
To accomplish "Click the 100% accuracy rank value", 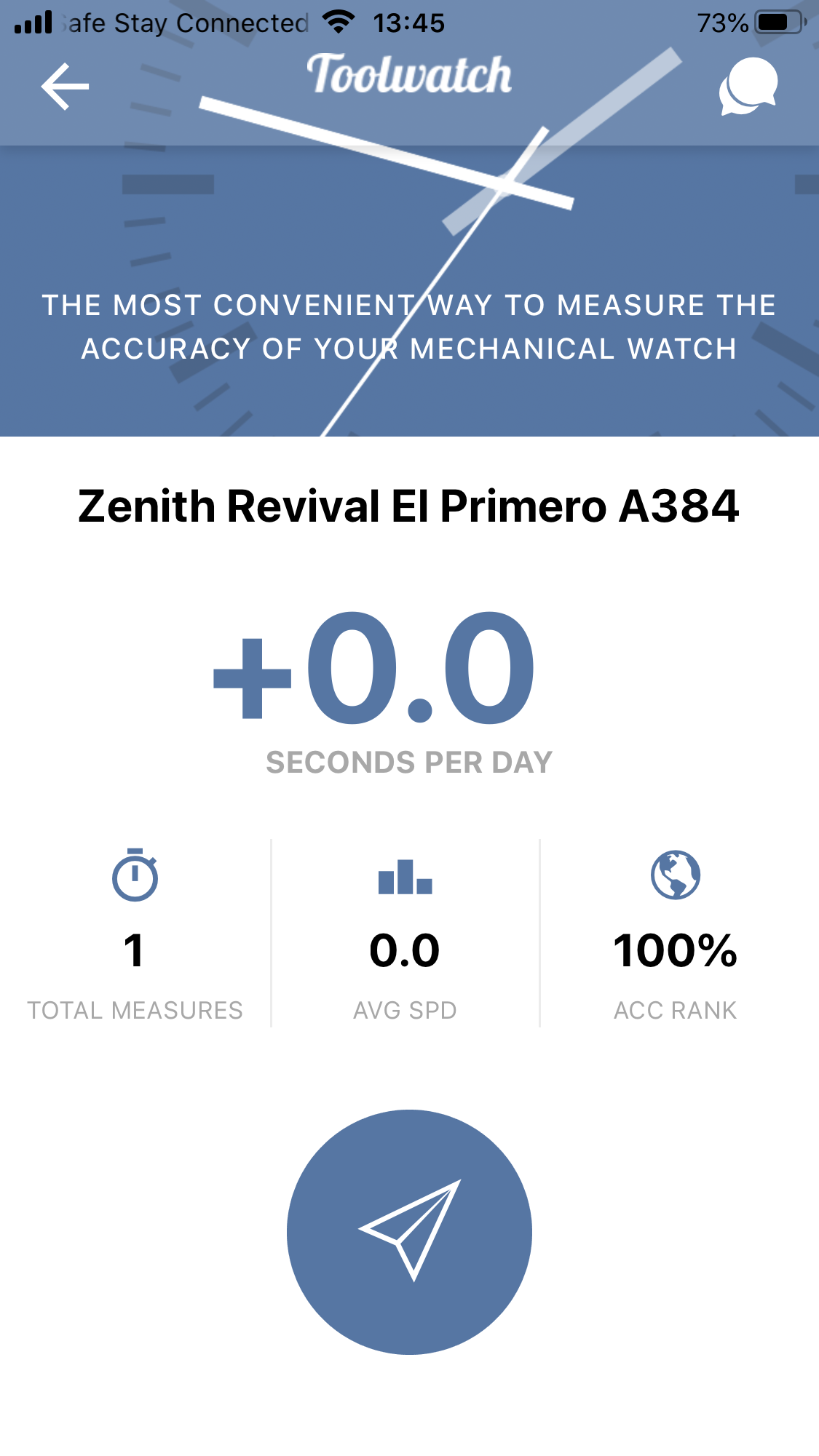I will [676, 948].
